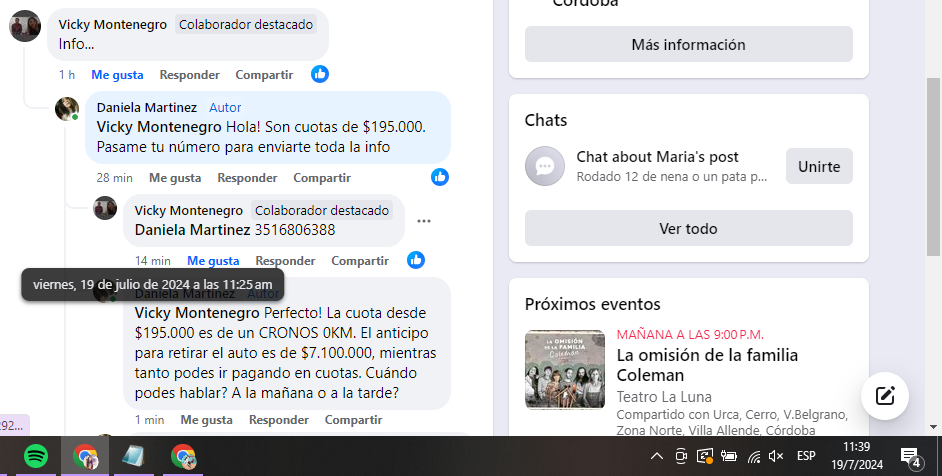Reply to Daniela's 1 min CRONOS reply
Viewport: 942px width, 476px height.
pyautogui.click(x=278, y=420)
